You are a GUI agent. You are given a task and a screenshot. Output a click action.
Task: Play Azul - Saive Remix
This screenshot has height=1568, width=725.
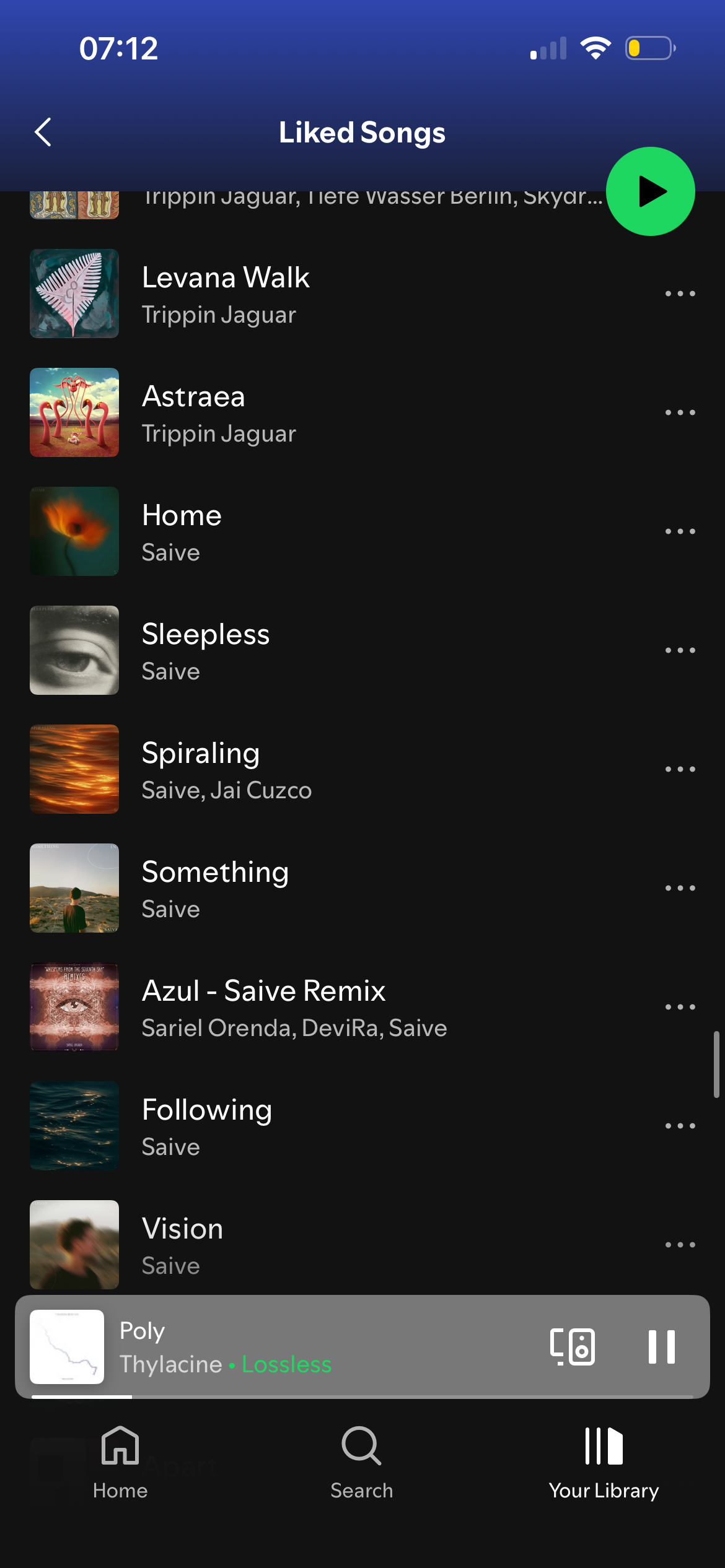tap(263, 1007)
